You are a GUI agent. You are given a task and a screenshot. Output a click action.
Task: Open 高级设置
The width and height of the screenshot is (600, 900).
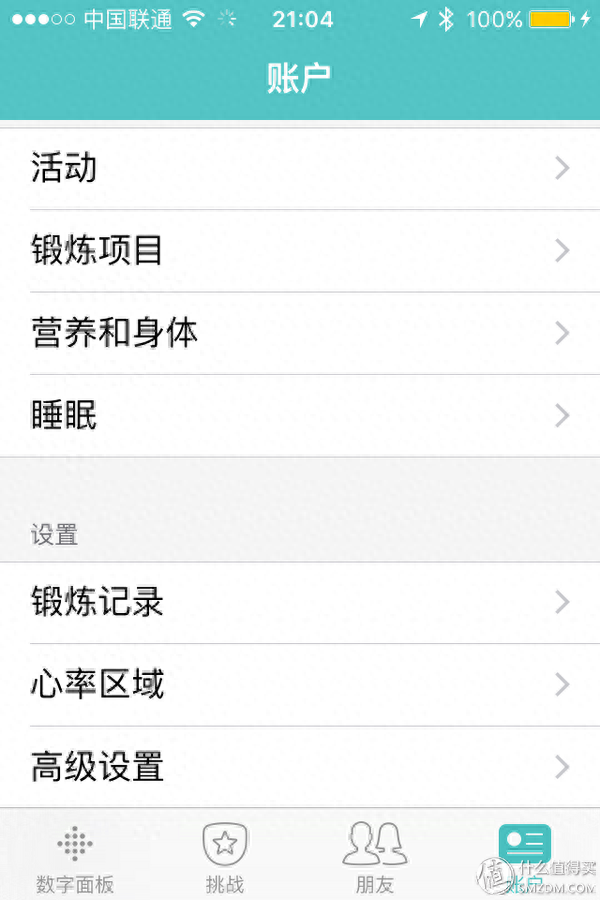pos(300,767)
